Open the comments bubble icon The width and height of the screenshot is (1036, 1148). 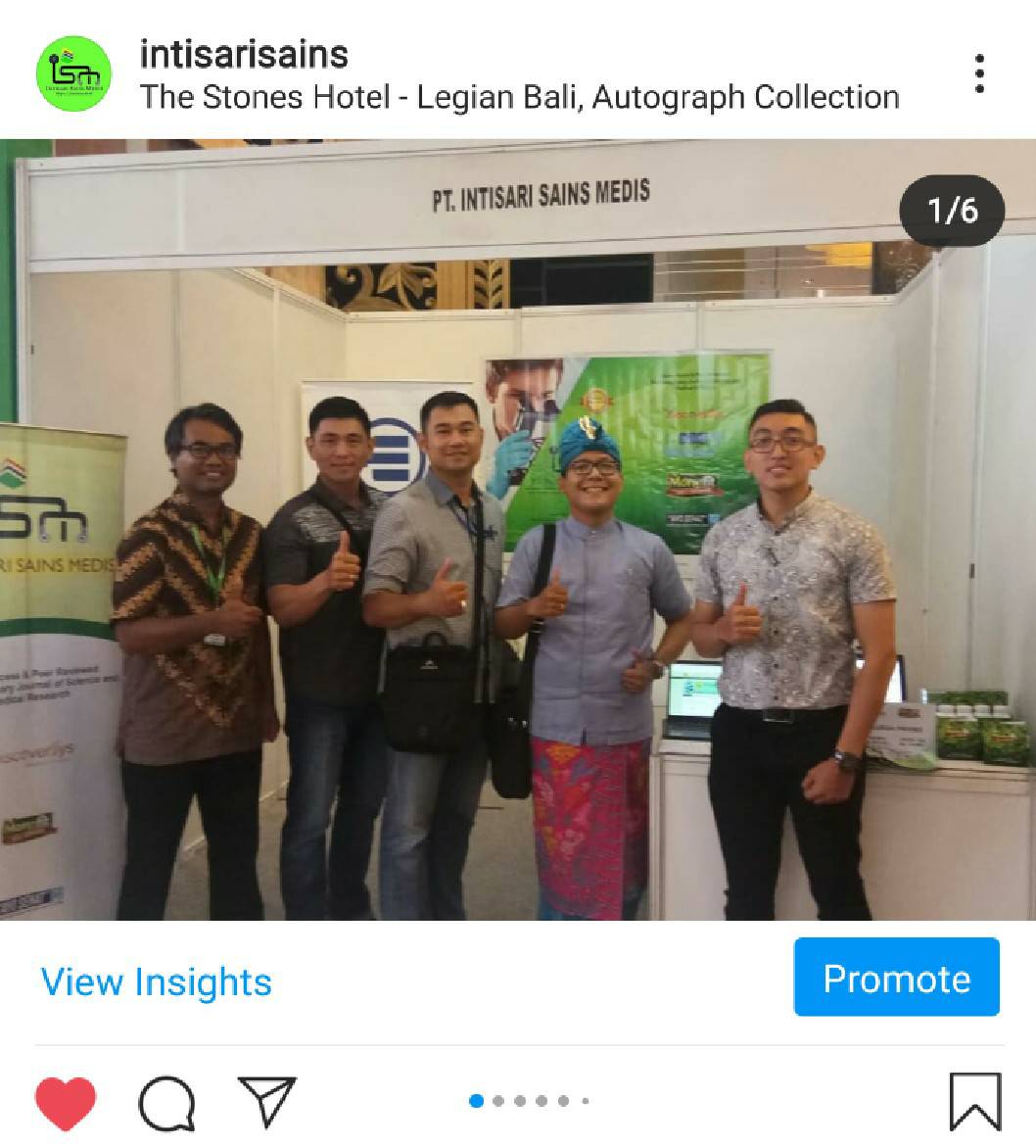[166, 1103]
